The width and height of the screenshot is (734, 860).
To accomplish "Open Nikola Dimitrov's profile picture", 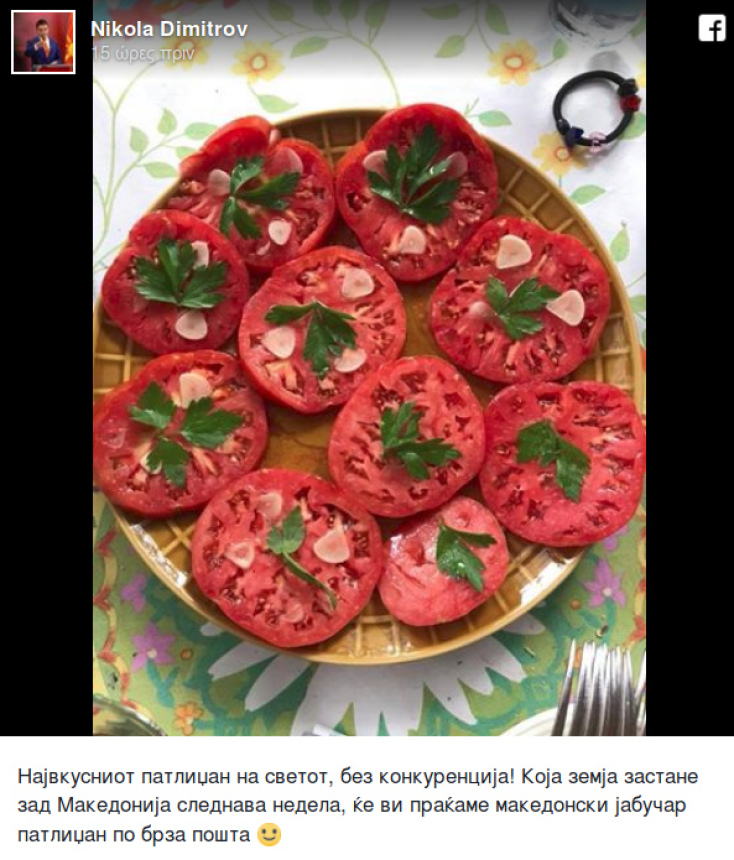I will pos(43,42).
